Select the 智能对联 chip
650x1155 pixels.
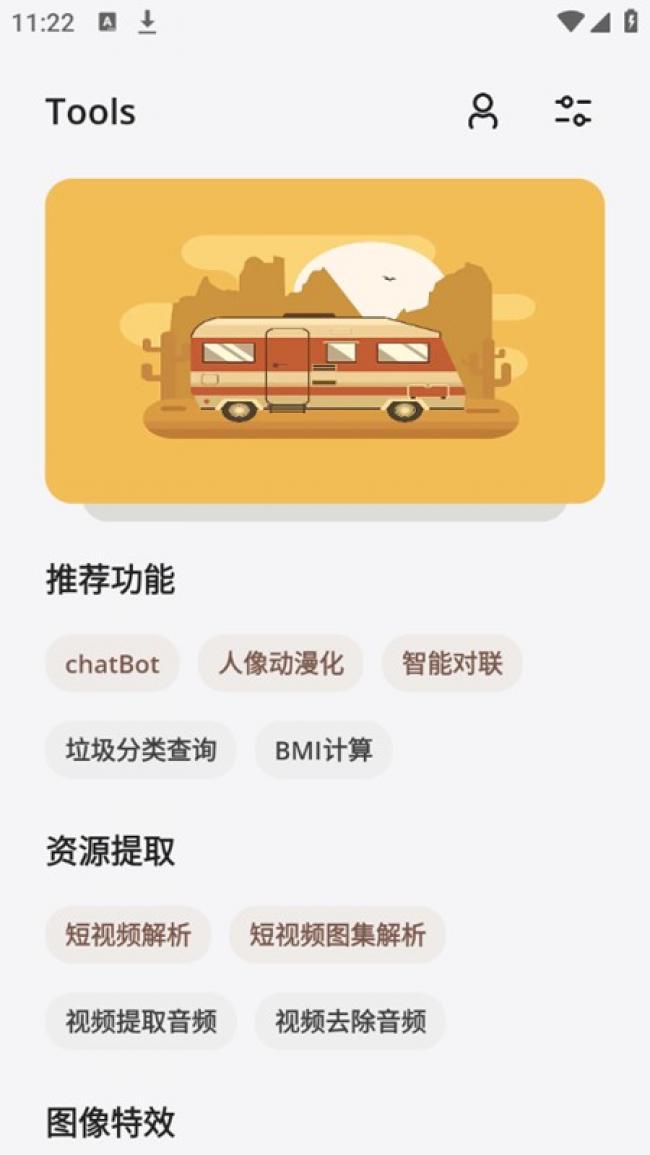point(452,663)
